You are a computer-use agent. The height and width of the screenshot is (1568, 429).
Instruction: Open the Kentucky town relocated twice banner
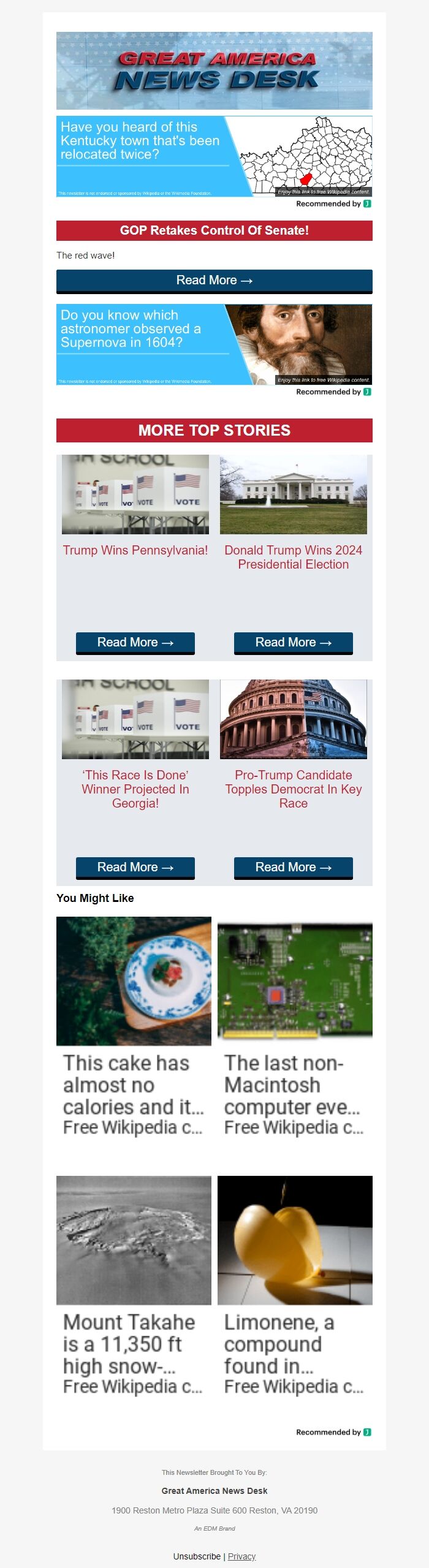pyautogui.click(x=214, y=156)
